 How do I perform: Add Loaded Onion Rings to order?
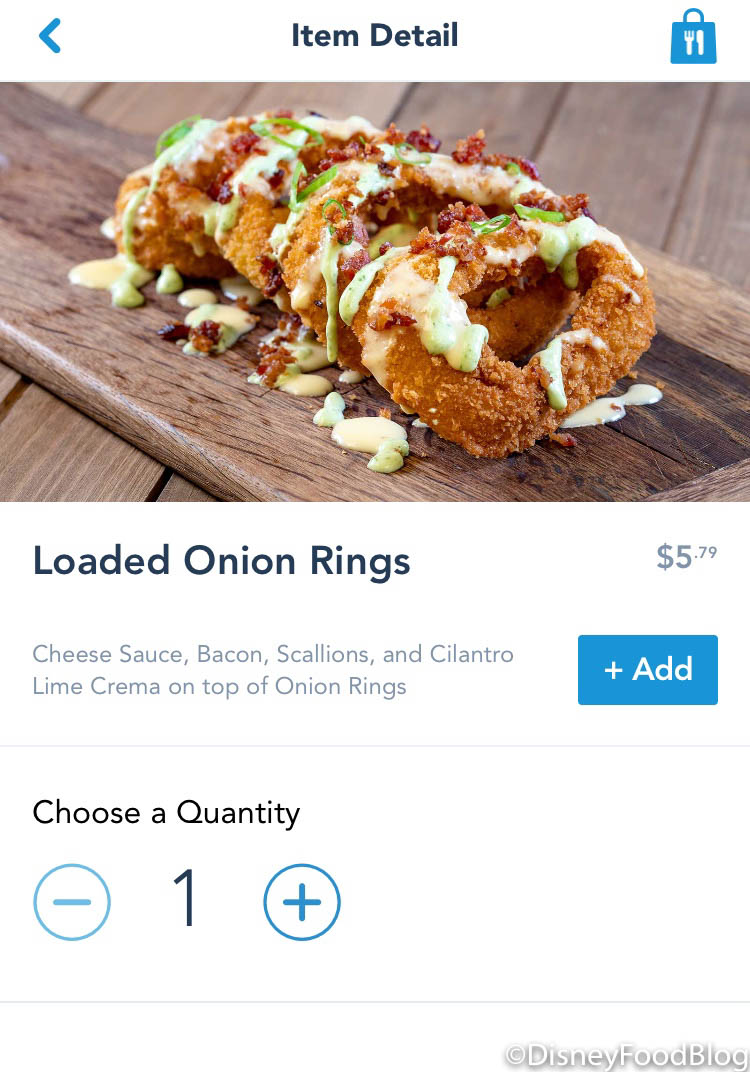[x=647, y=670]
